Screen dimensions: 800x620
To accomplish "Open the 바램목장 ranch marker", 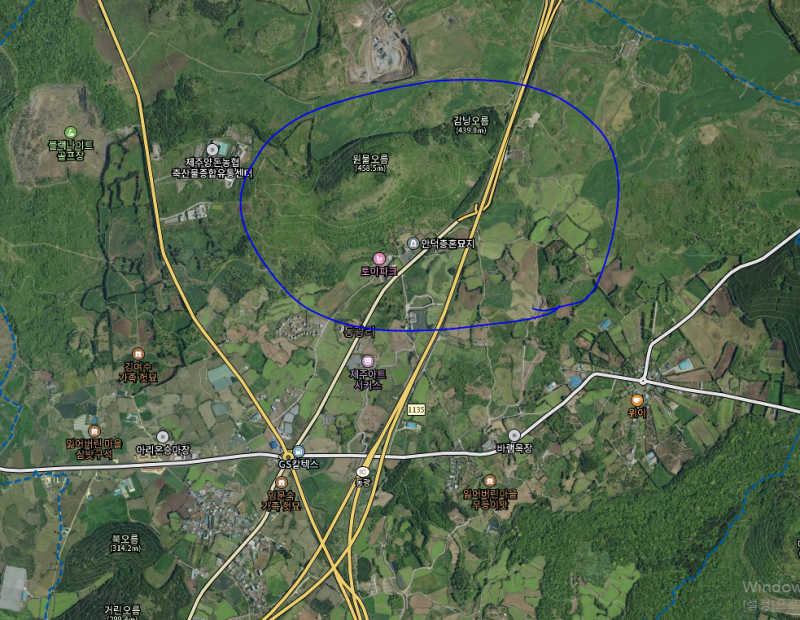I will tap(514, 435).
